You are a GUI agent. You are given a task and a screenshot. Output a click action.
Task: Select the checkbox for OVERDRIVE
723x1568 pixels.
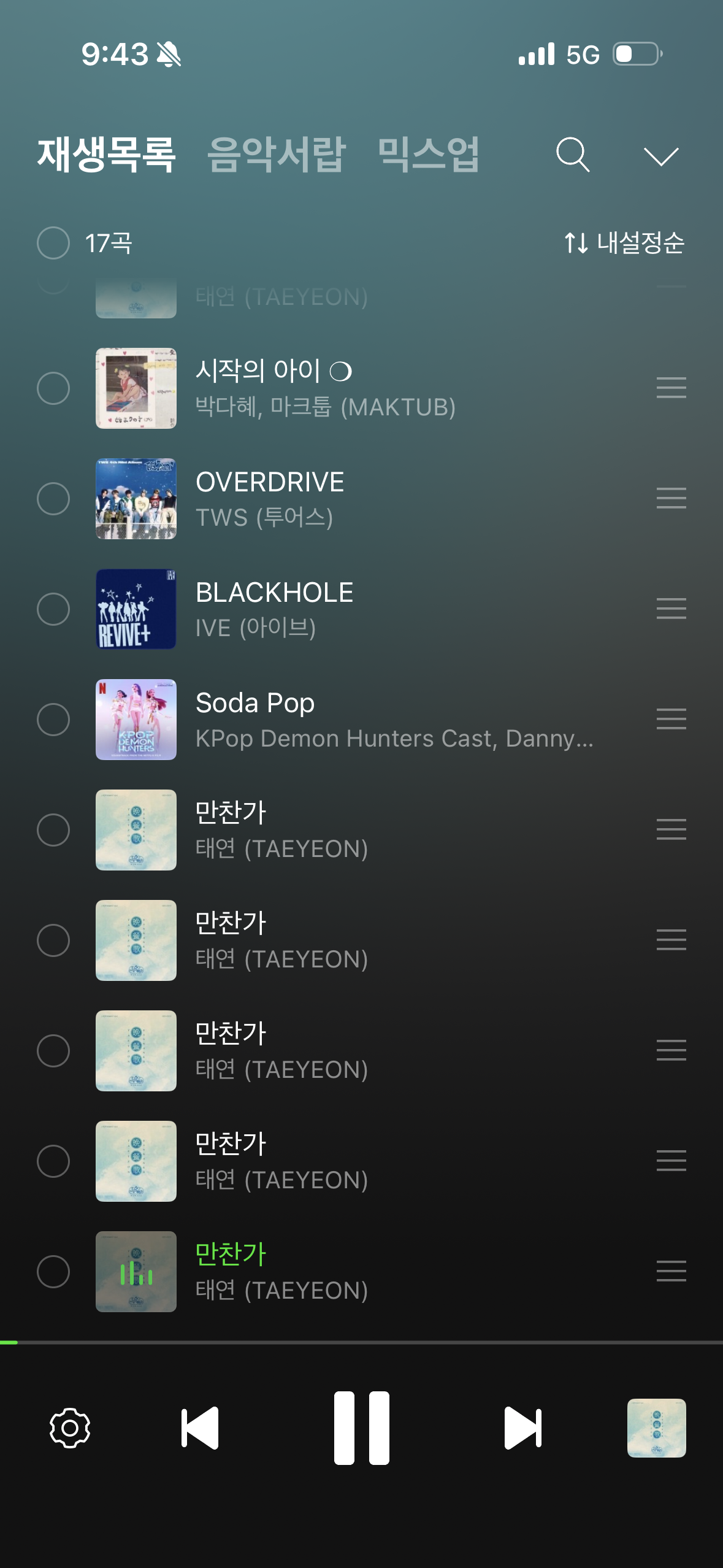pyautogui.click(x=53, y=499)
